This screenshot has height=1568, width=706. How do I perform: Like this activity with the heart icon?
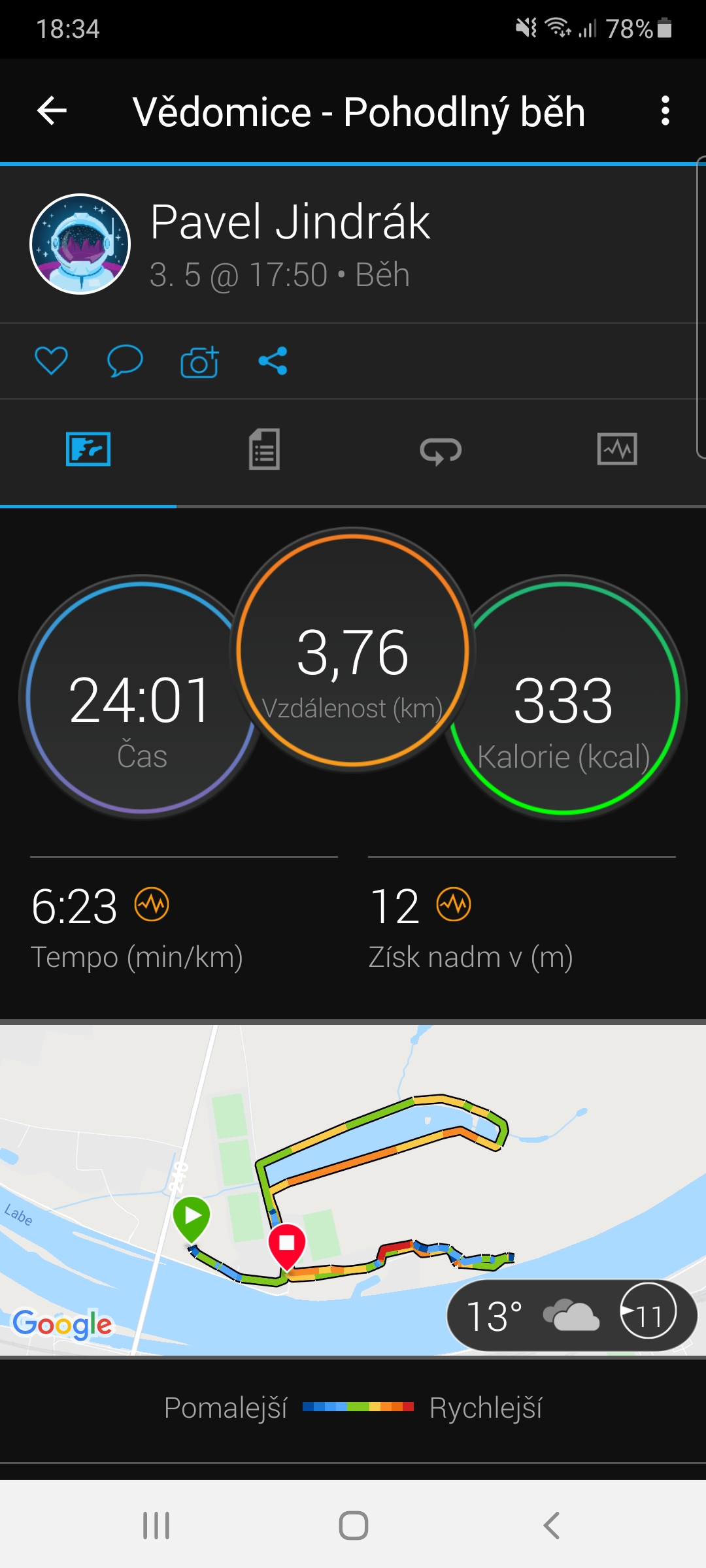51,361
